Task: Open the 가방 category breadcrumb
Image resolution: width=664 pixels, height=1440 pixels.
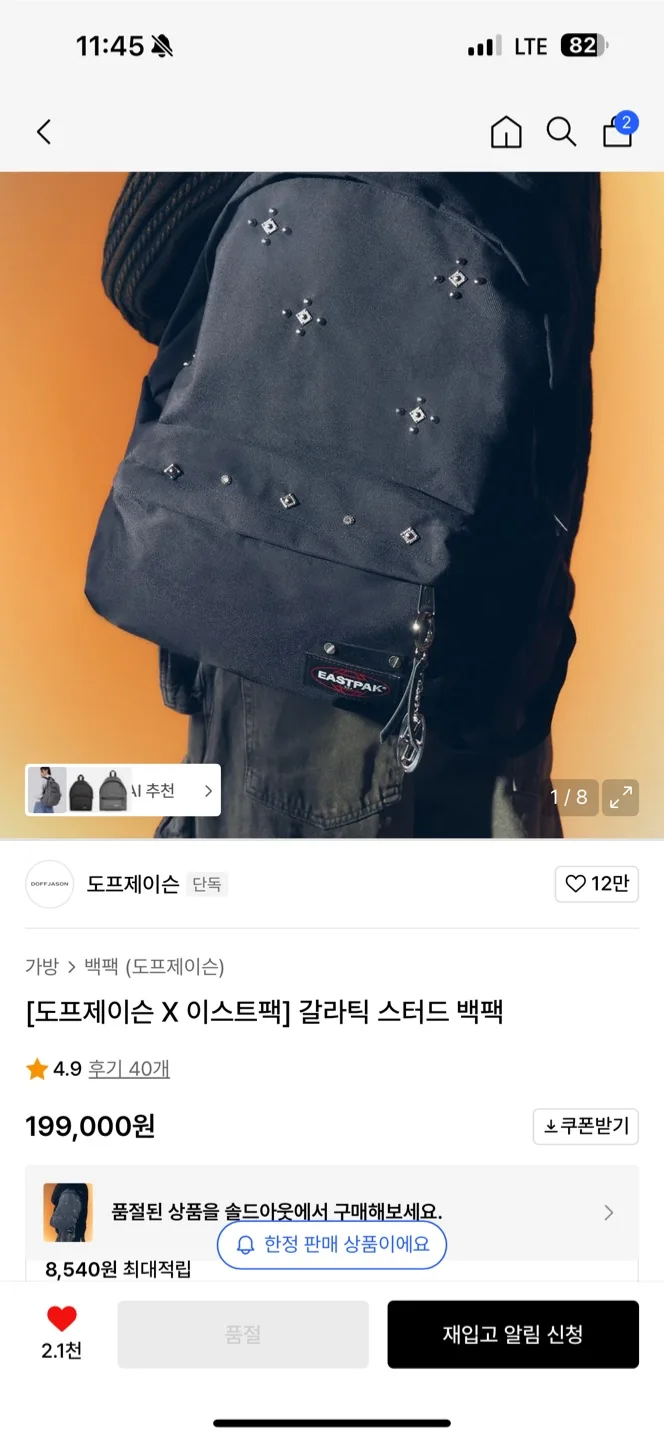Action: (x=42, y=966)
